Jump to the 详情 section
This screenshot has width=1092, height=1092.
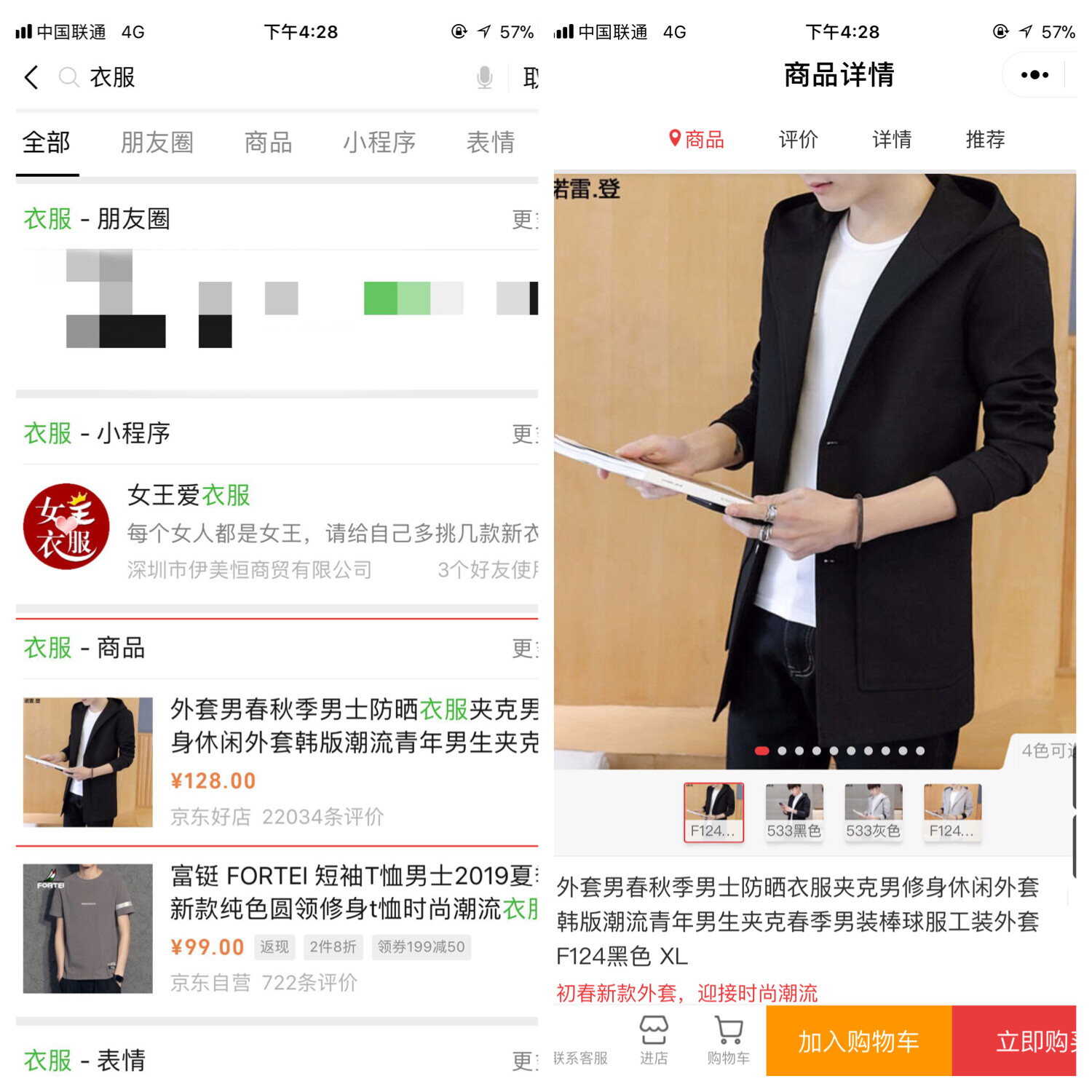(891, 139)
